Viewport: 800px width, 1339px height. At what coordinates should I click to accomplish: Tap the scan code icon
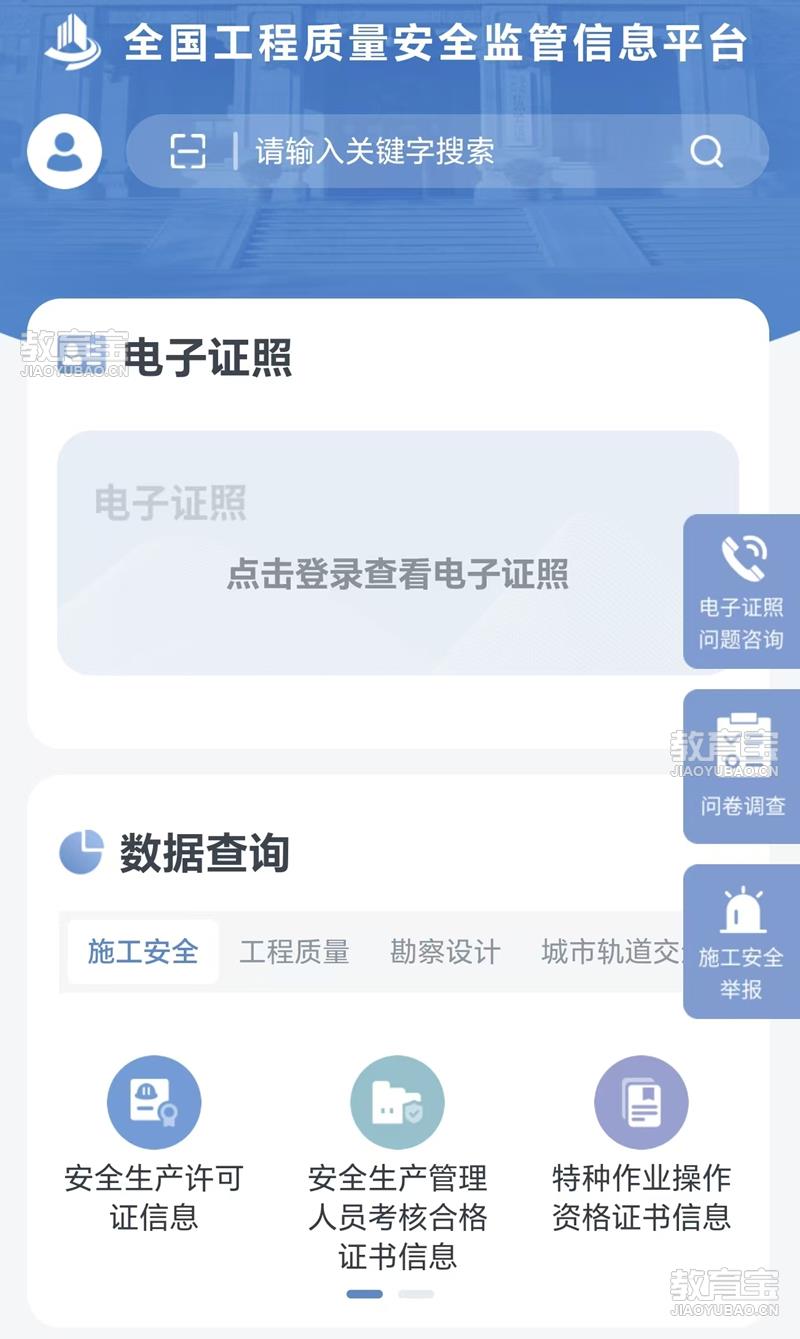188,152
